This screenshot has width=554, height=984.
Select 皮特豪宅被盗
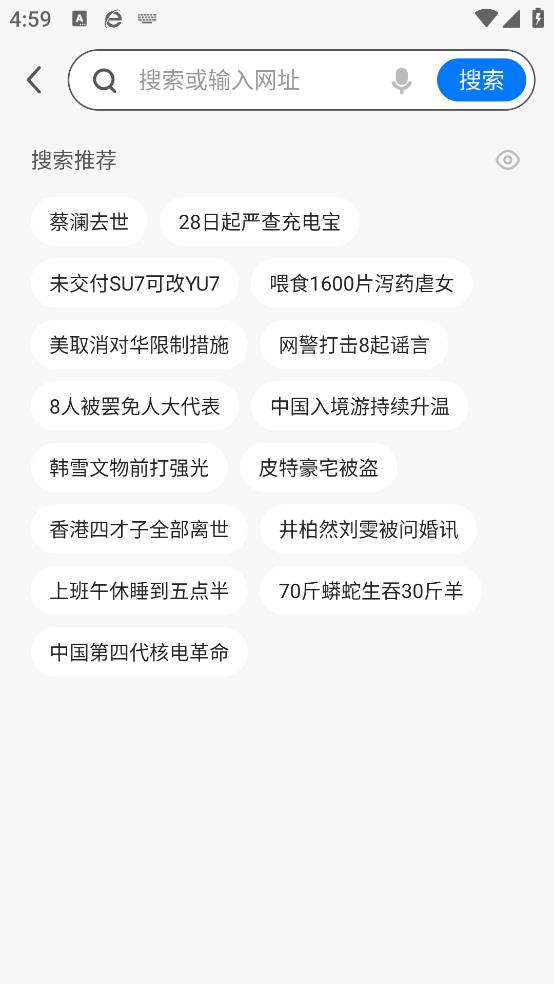[x=318, y=468]
